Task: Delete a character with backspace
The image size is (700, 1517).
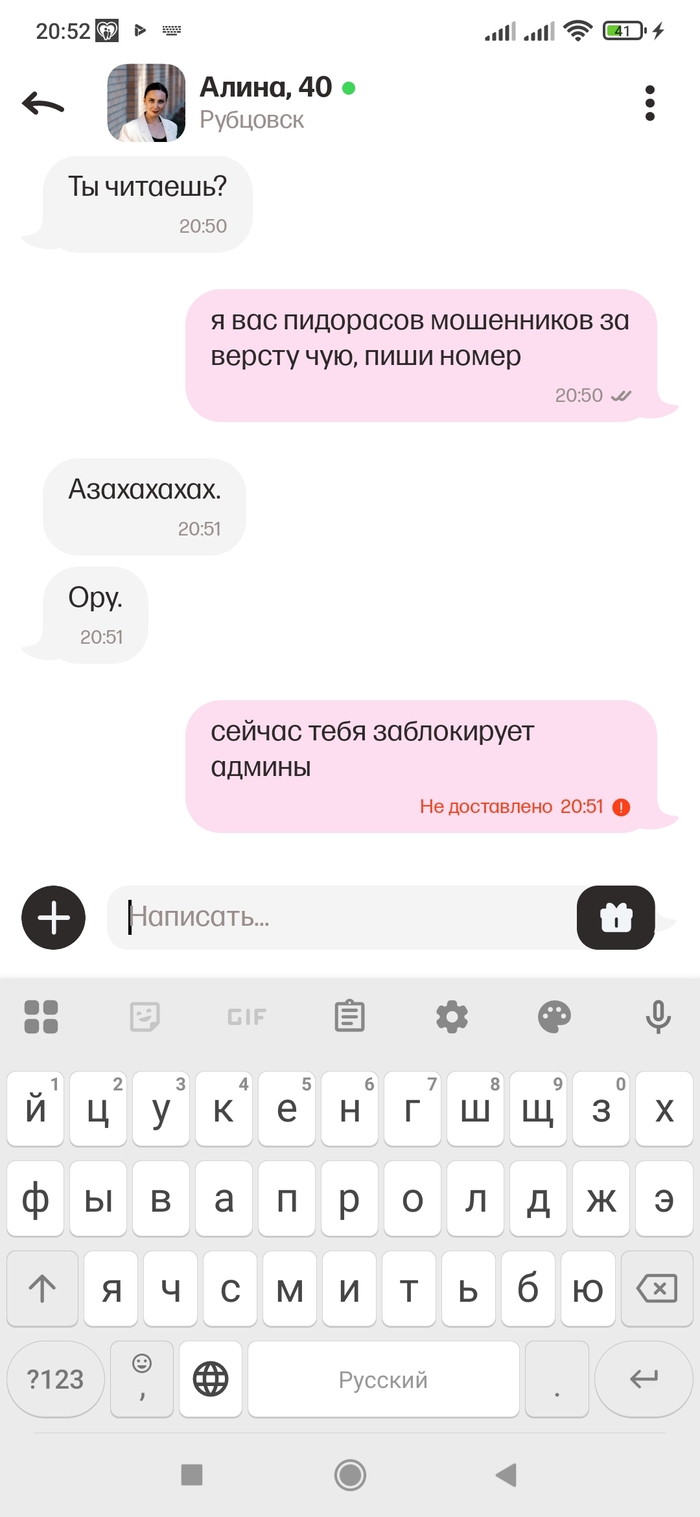Action: click(656, 1290)
